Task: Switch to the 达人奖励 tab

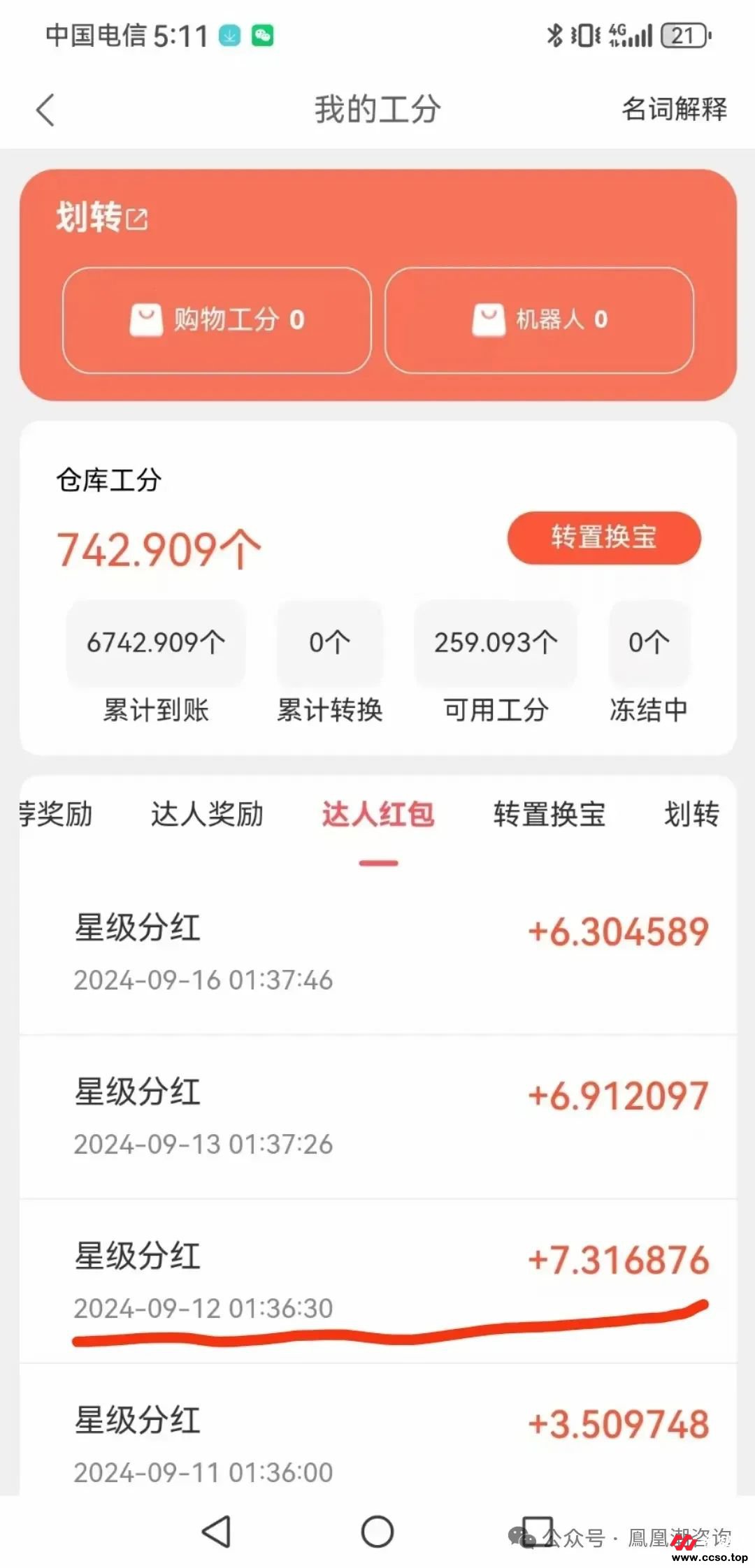Action: (206, 814)
